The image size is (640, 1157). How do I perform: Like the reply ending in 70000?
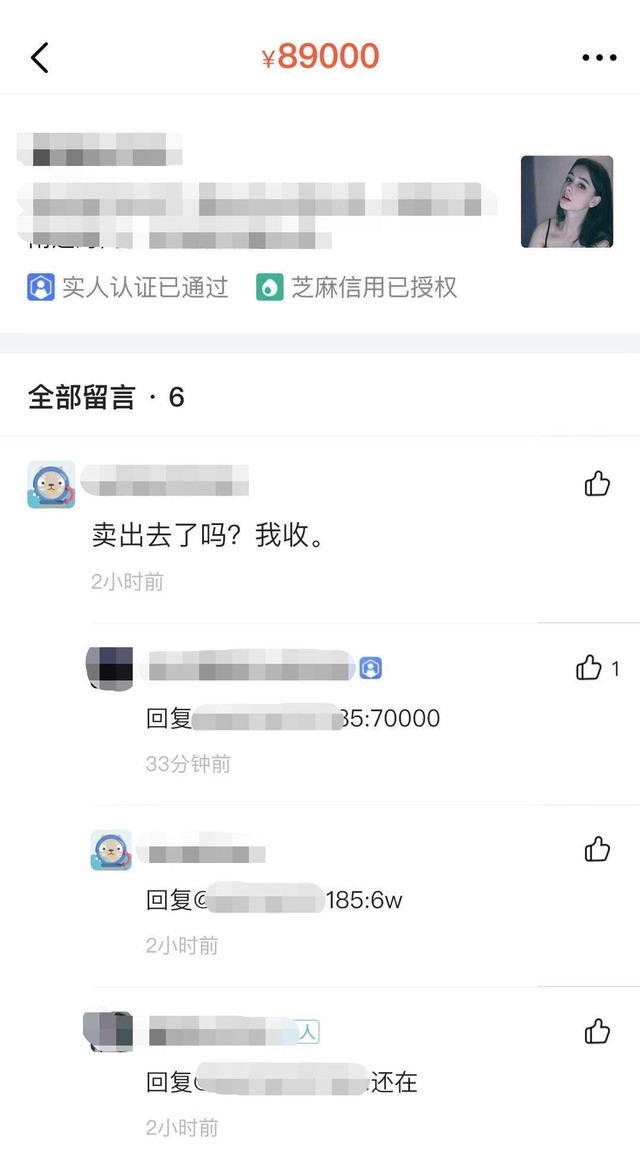[589, 668]
